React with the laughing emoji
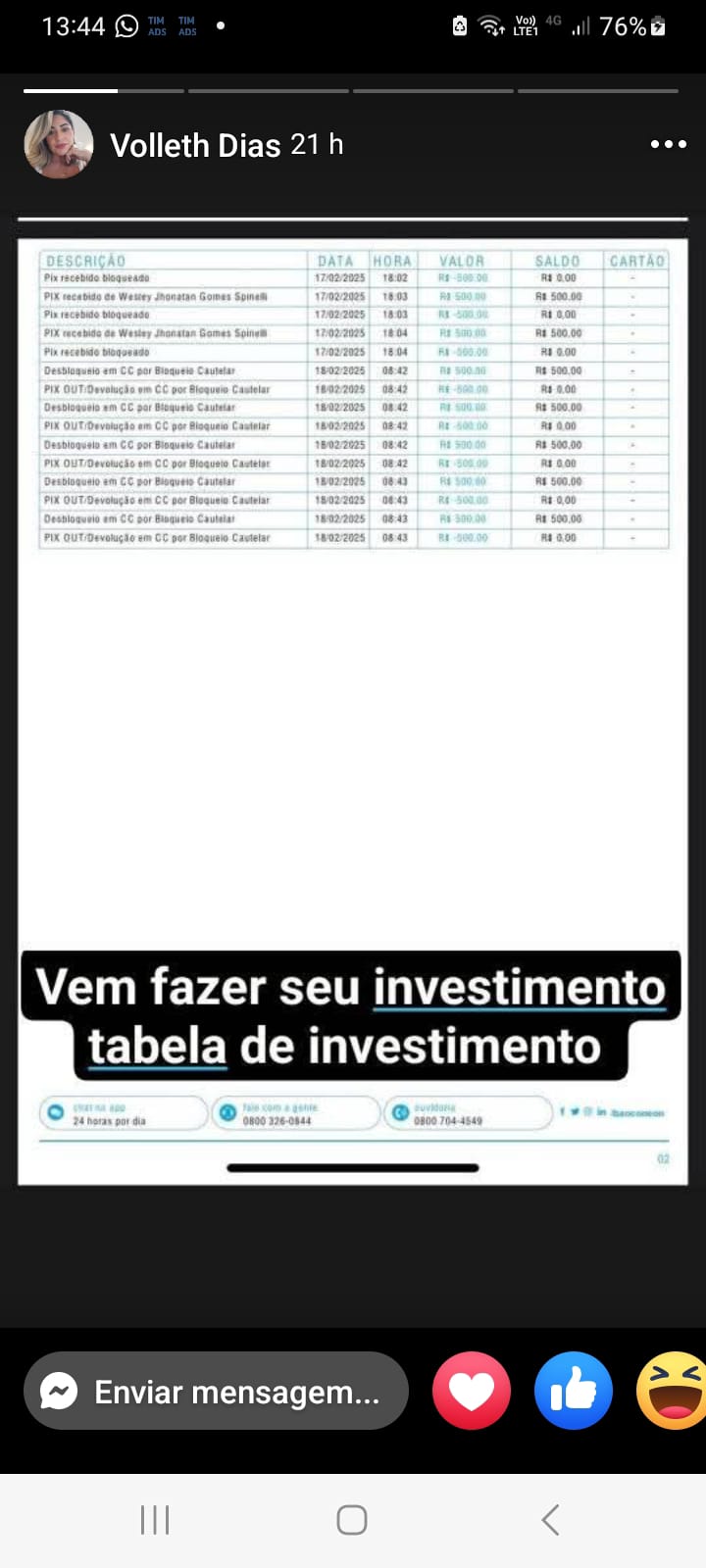706x1568 pixels. 673,1391
